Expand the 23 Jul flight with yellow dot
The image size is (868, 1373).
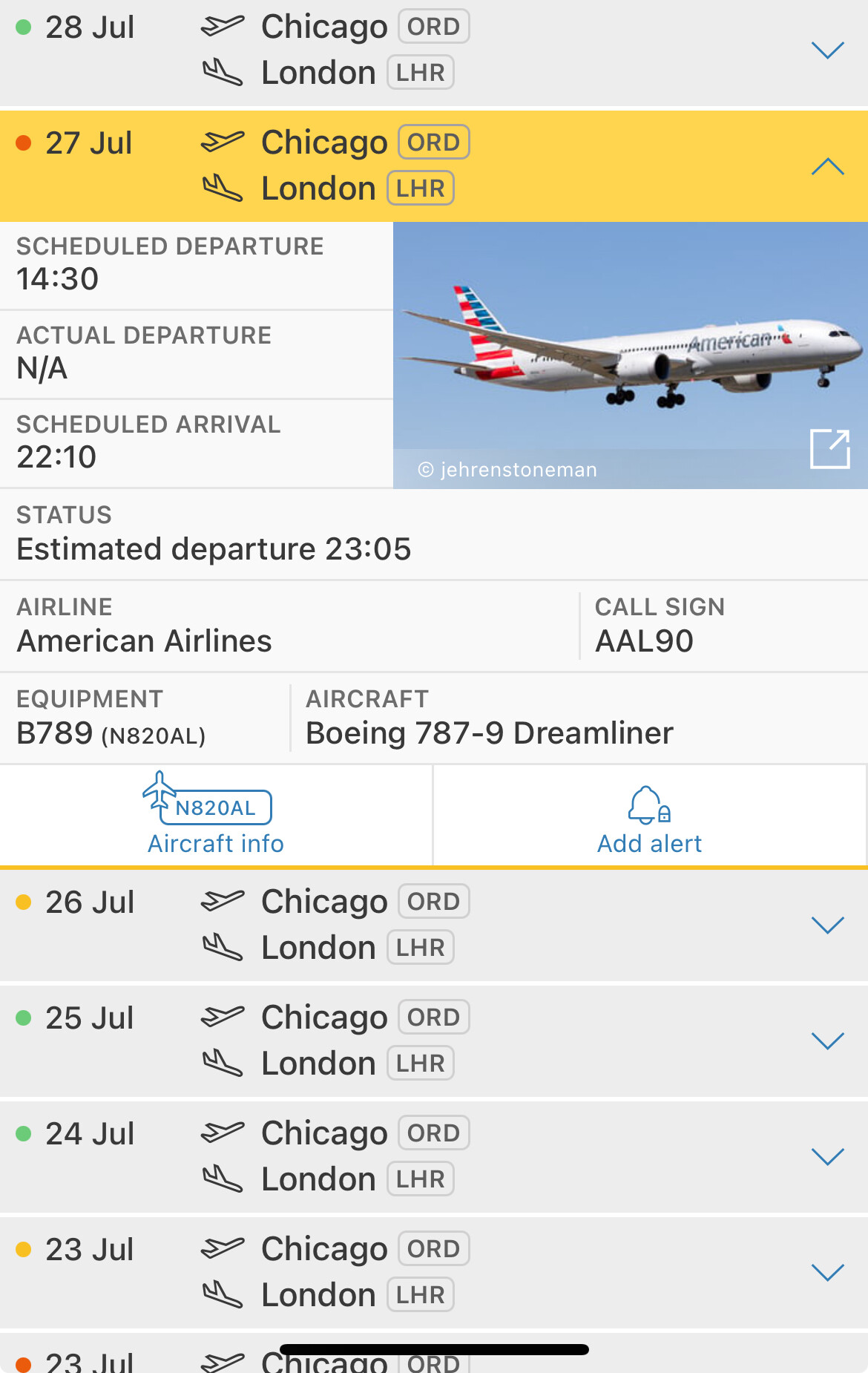tap(827, 1272)
